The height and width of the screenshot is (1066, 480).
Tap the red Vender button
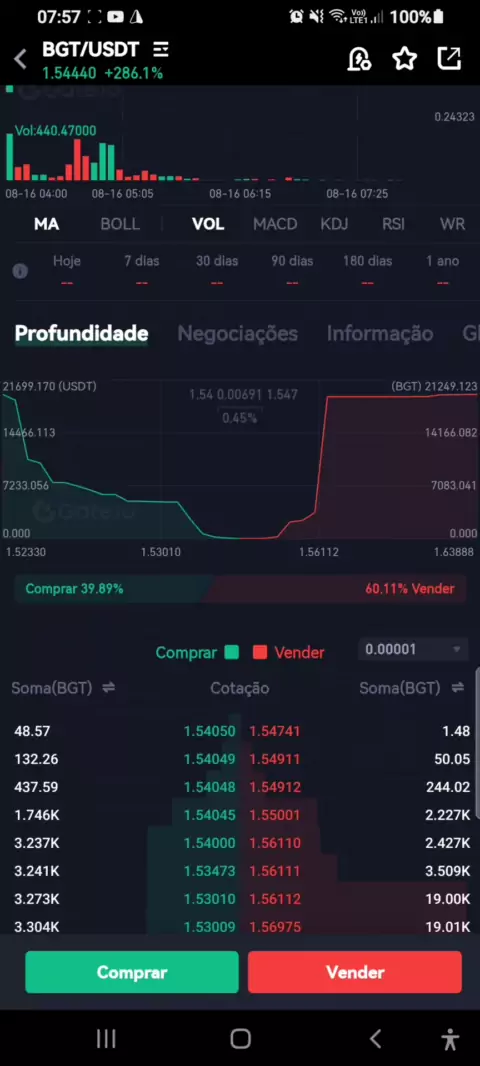(355, 972)
